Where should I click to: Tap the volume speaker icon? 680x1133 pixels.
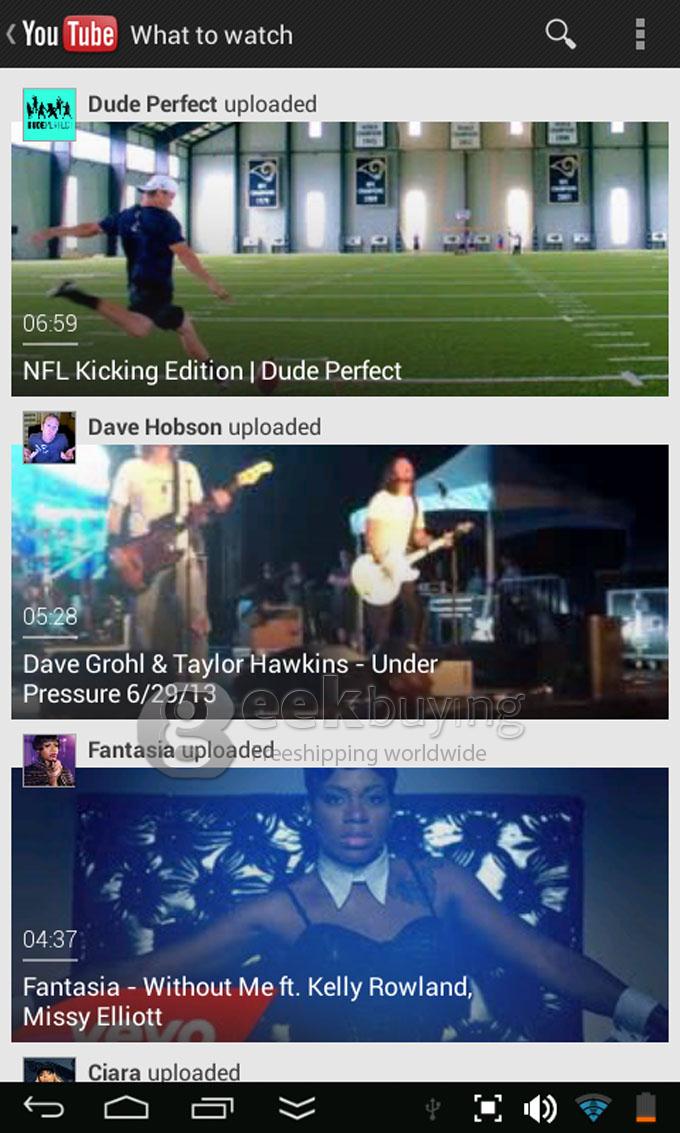[x=540, y=1107]
